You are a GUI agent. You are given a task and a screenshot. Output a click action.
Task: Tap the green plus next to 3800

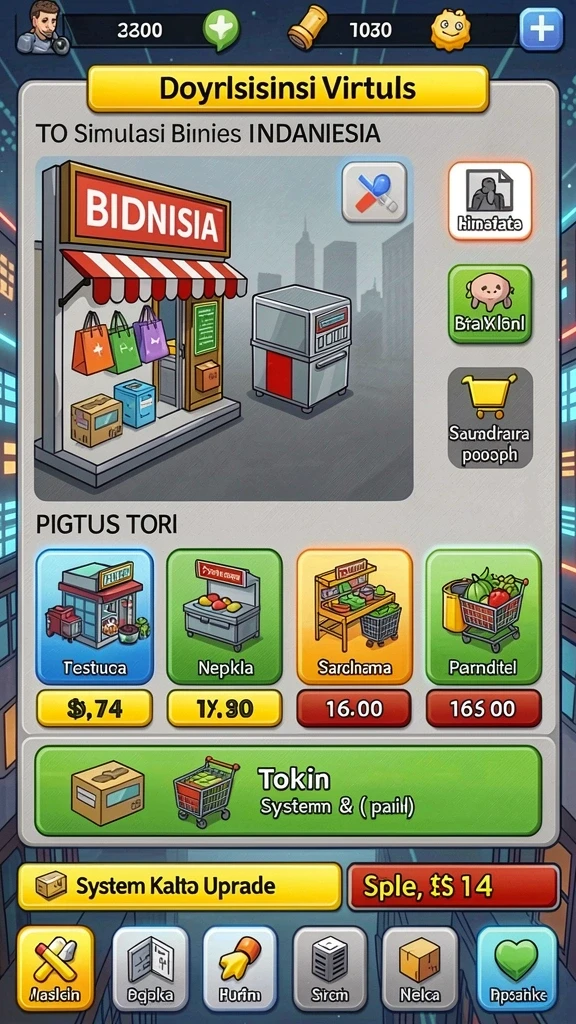click(221, 30)
